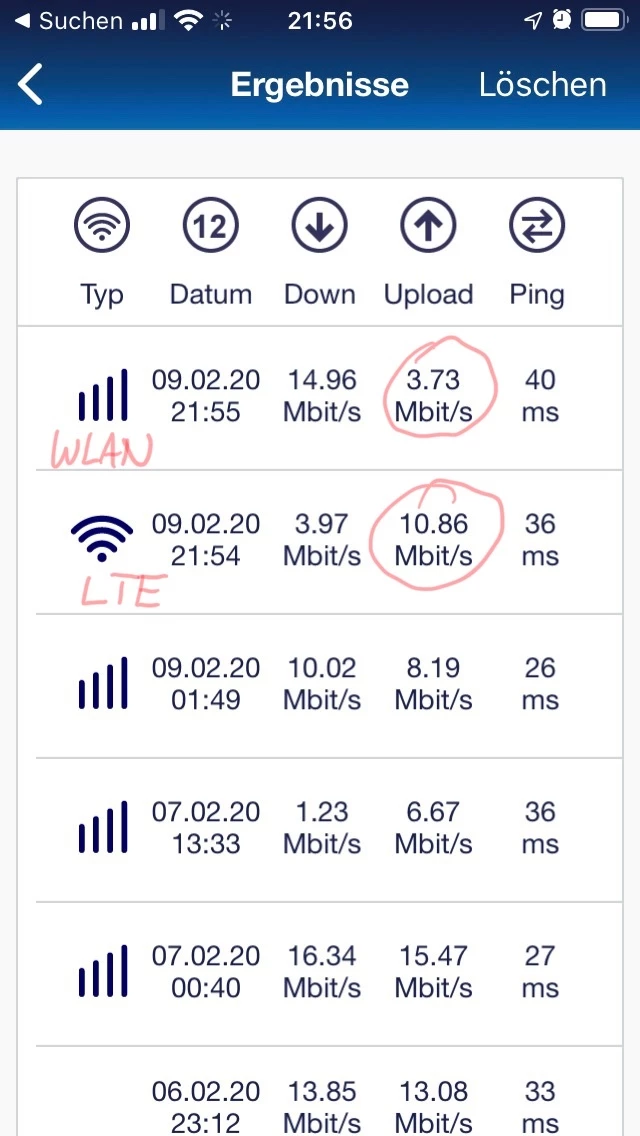This screenshot has height=1136, width=640.
Task: Sort by Upload speed column
Action: 428,251
